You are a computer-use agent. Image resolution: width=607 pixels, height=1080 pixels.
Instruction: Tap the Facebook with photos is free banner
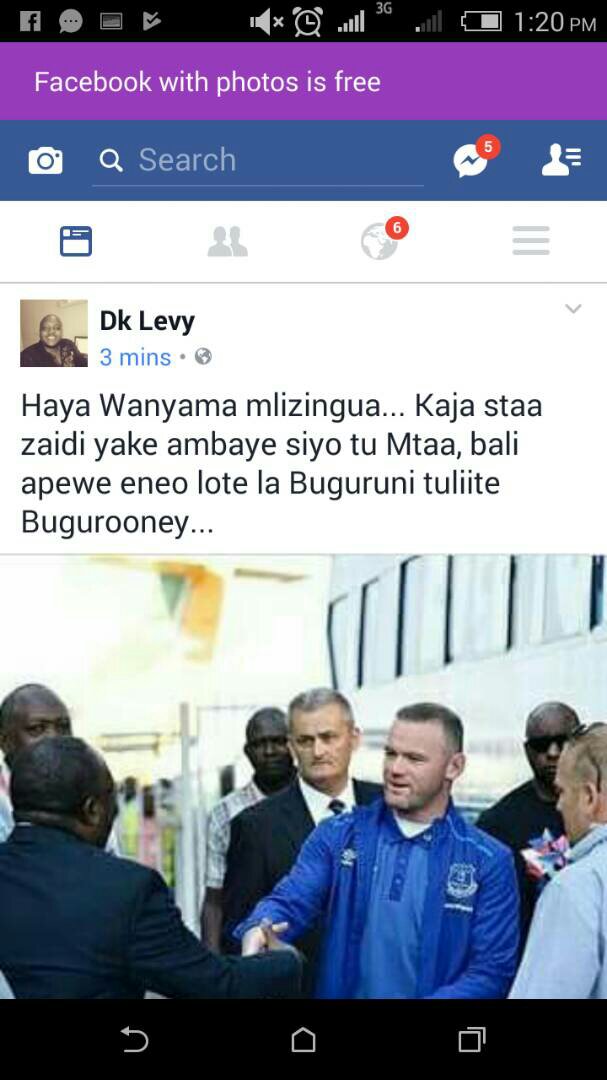pos(207,82)
